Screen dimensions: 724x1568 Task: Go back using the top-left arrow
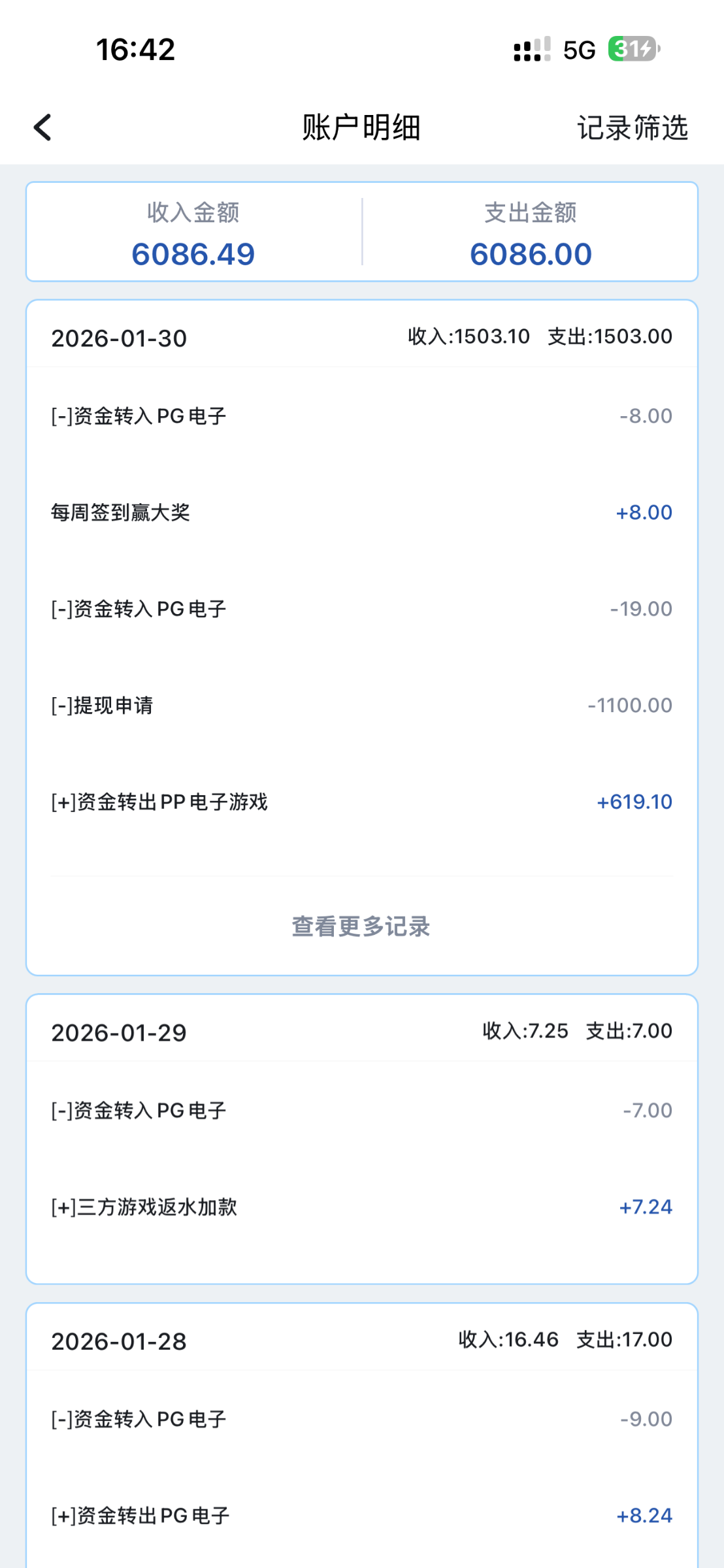(x=43, y=127)
